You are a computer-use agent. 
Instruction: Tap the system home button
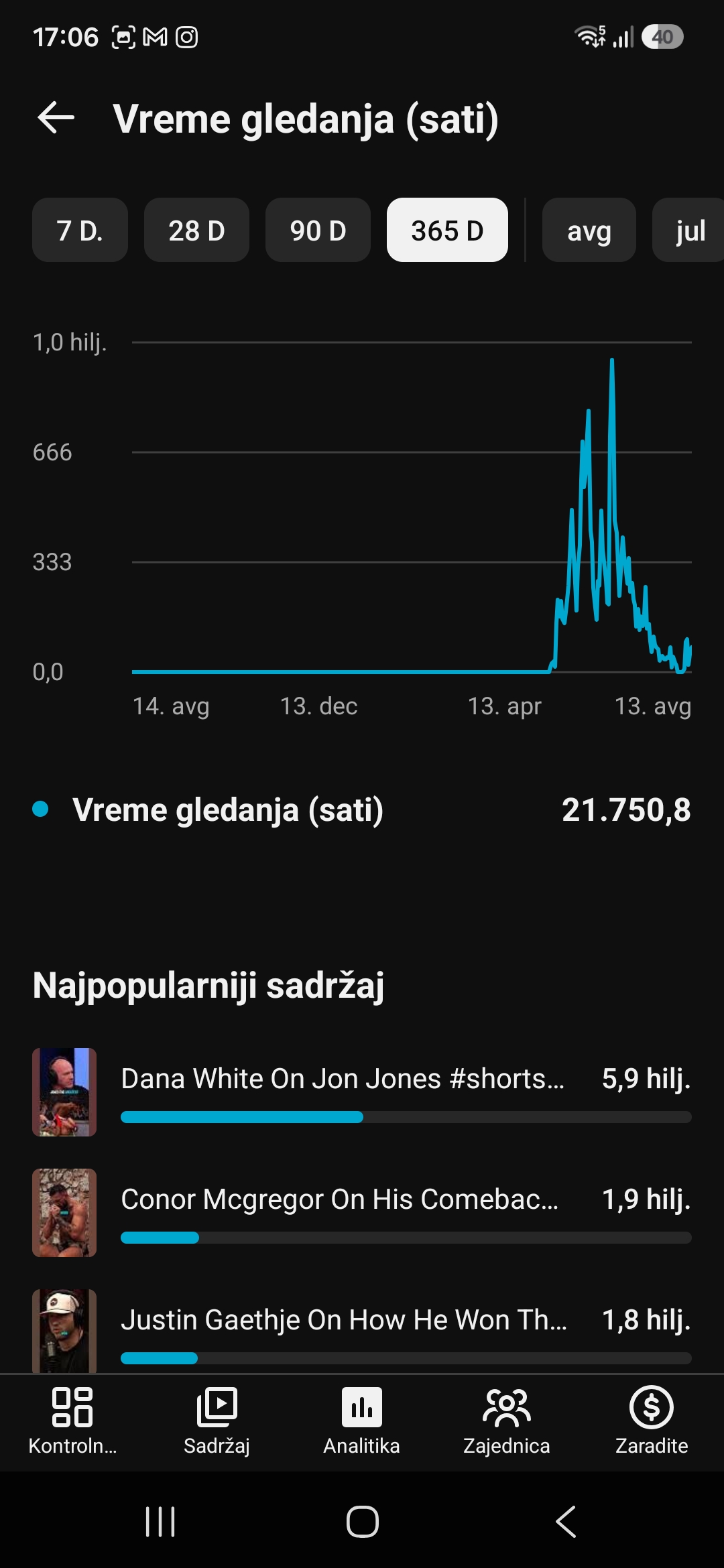click(x=362, y=1521)
